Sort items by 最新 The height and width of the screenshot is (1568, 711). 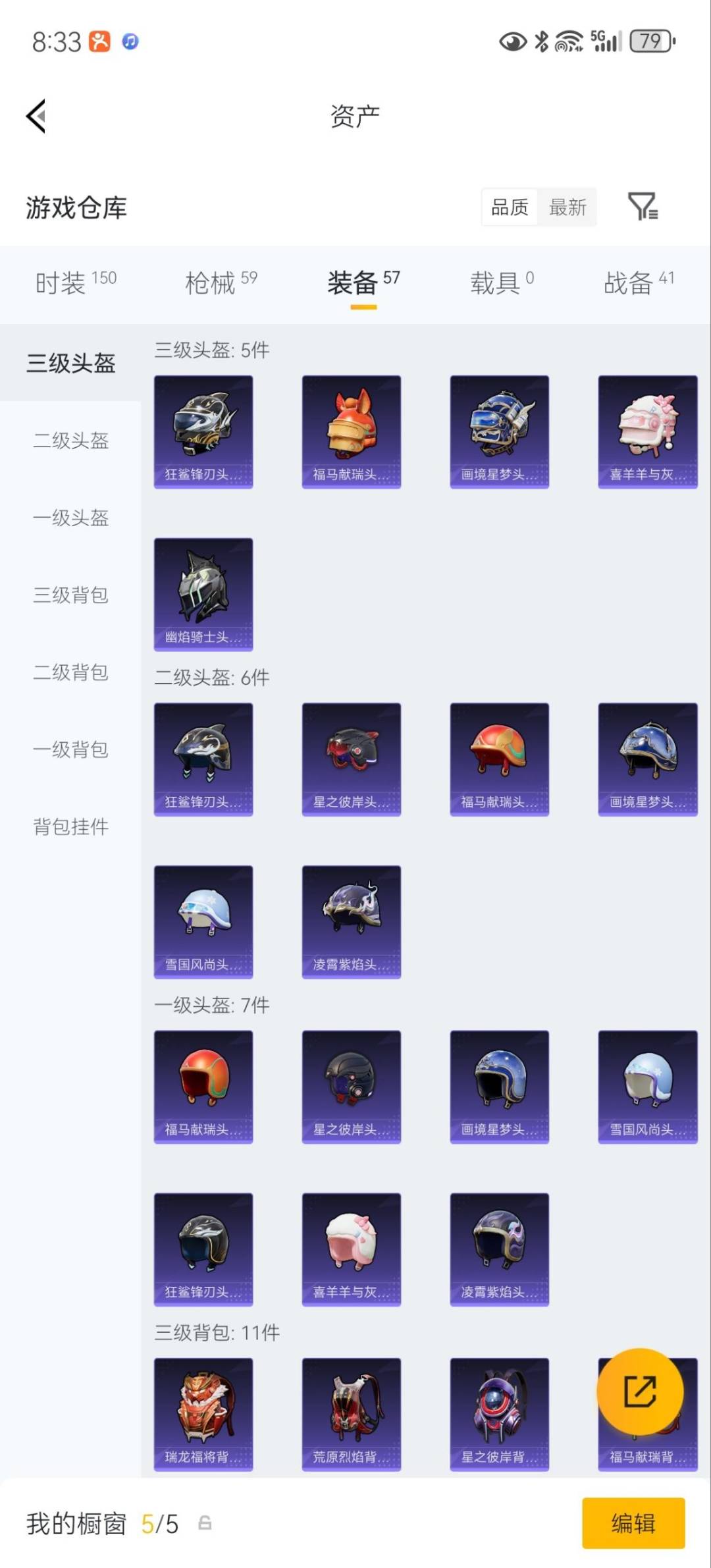(568, 207)
